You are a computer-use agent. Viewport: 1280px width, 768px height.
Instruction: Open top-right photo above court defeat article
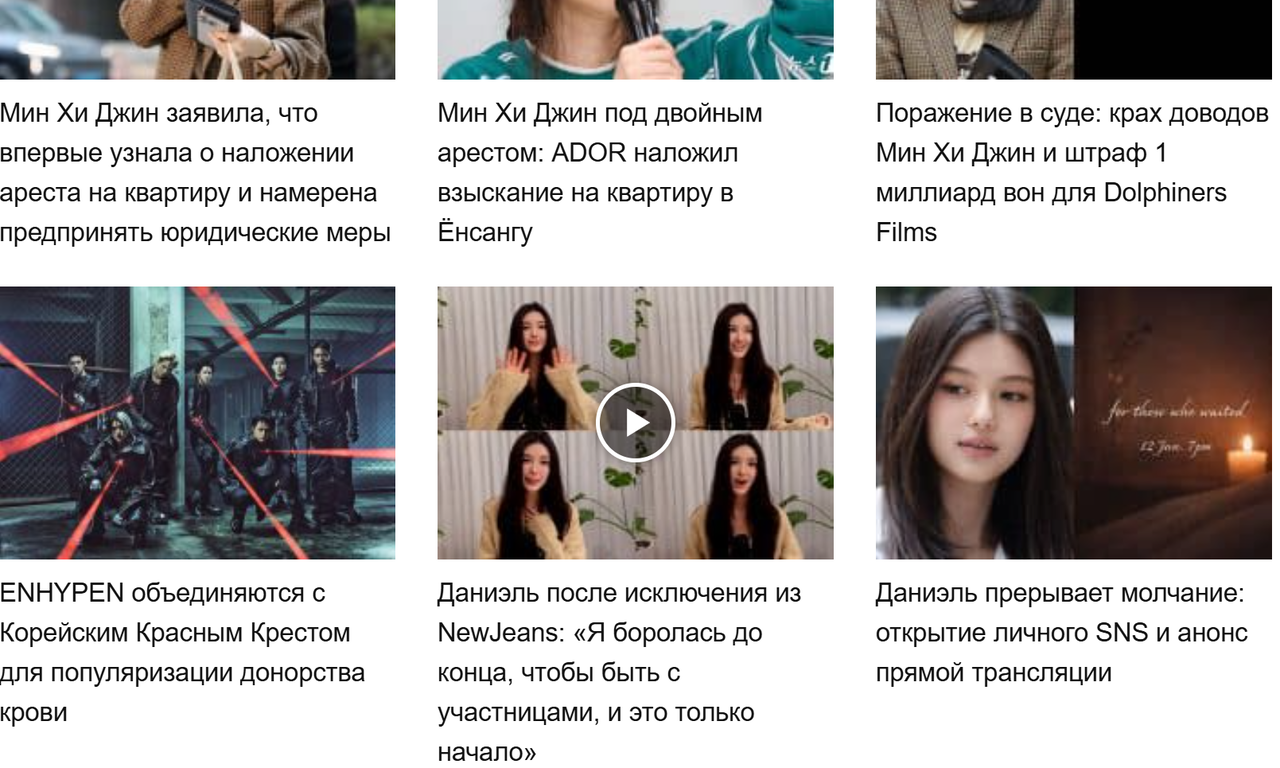coord(1073,38)
